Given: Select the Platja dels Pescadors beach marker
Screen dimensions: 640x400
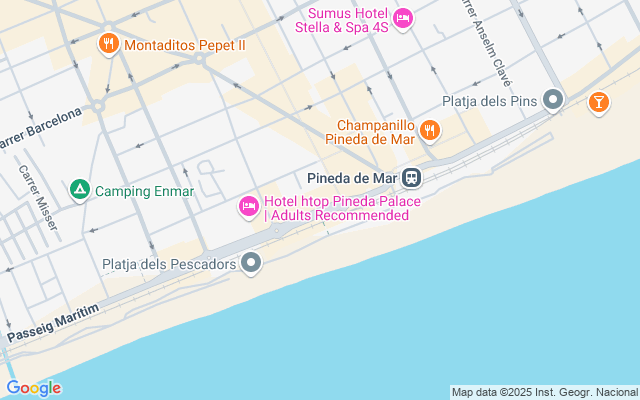Looking at the screenshot, I should coord(251,263).
